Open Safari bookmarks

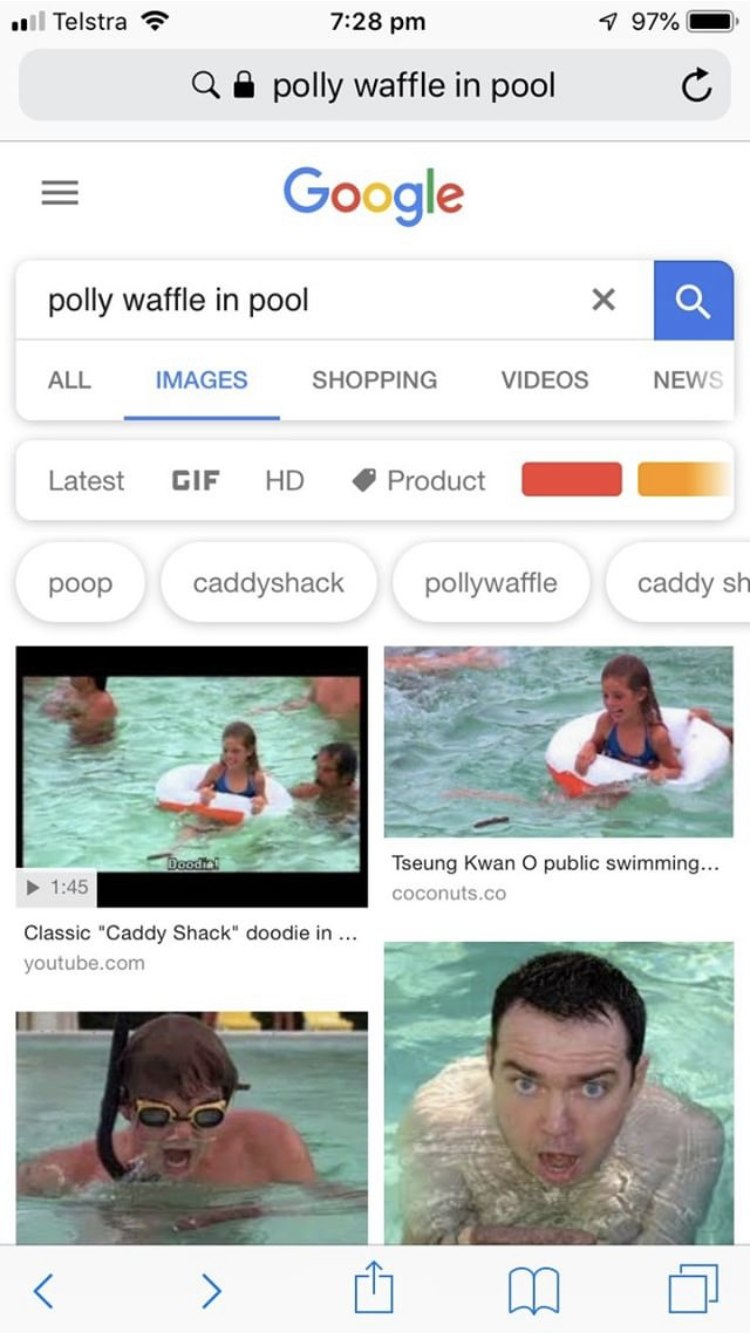click(x=534, y=1291)
